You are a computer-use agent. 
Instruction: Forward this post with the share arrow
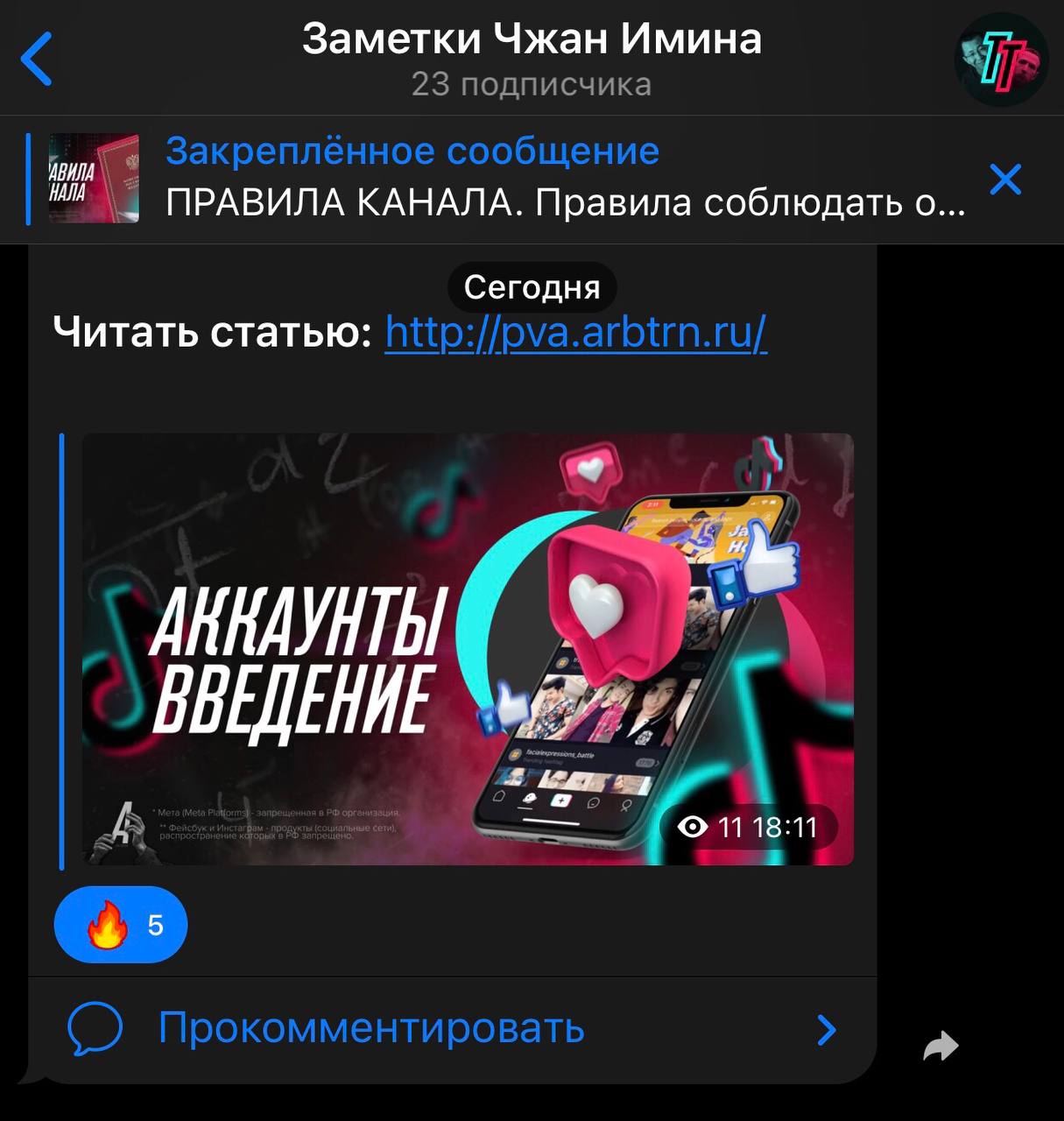[941, 1047]
